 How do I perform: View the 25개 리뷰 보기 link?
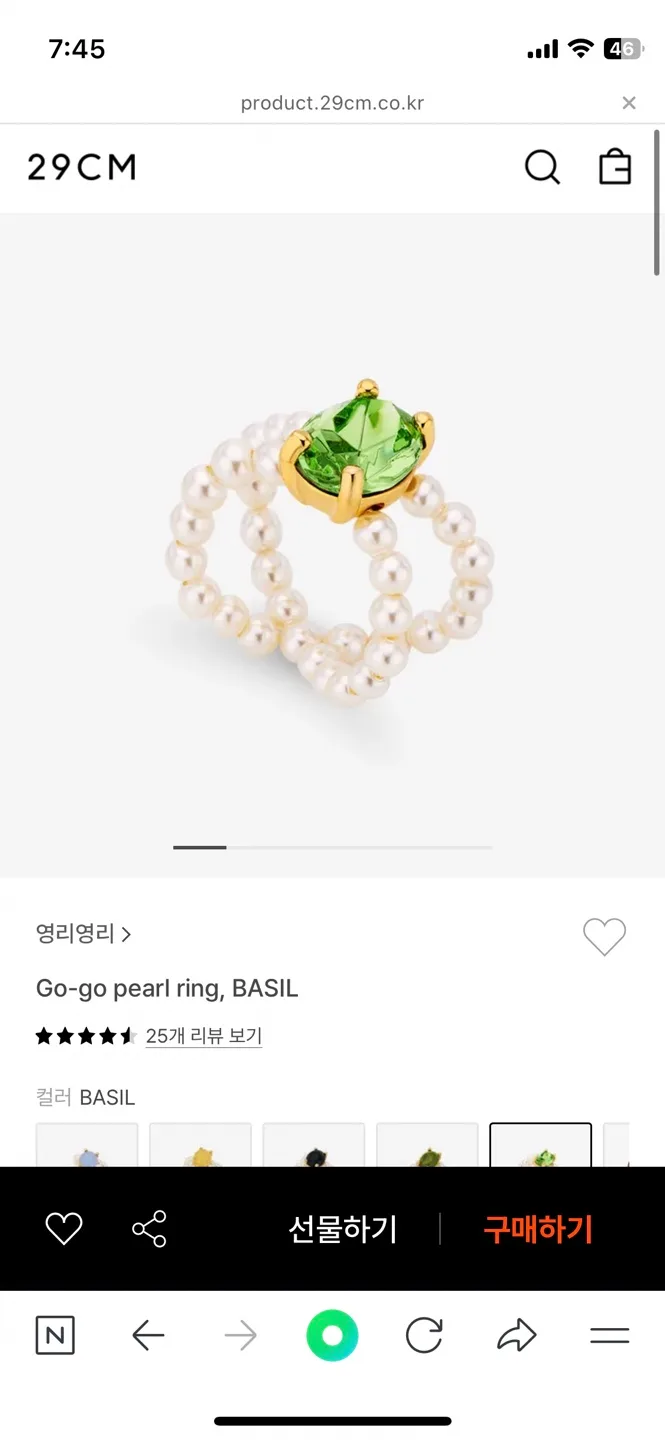tap(204, 1036)
